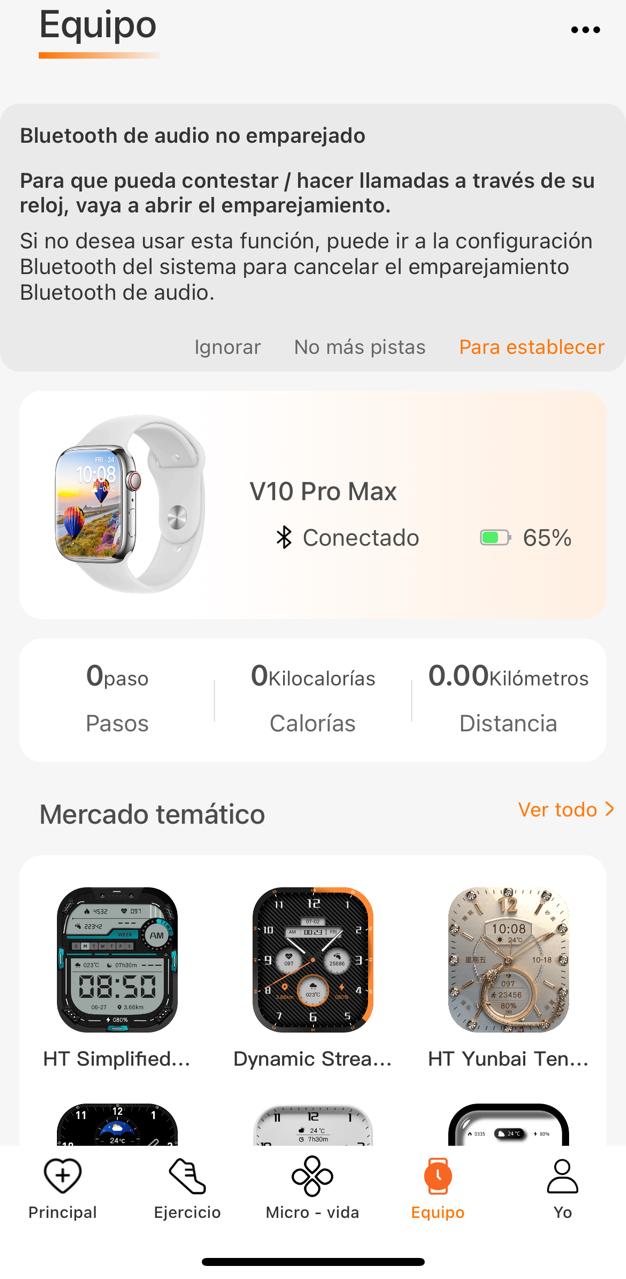Switch to the Principal tab
The height and width of the screenshot is (1279, 626).
click(x=62, y=1189)
